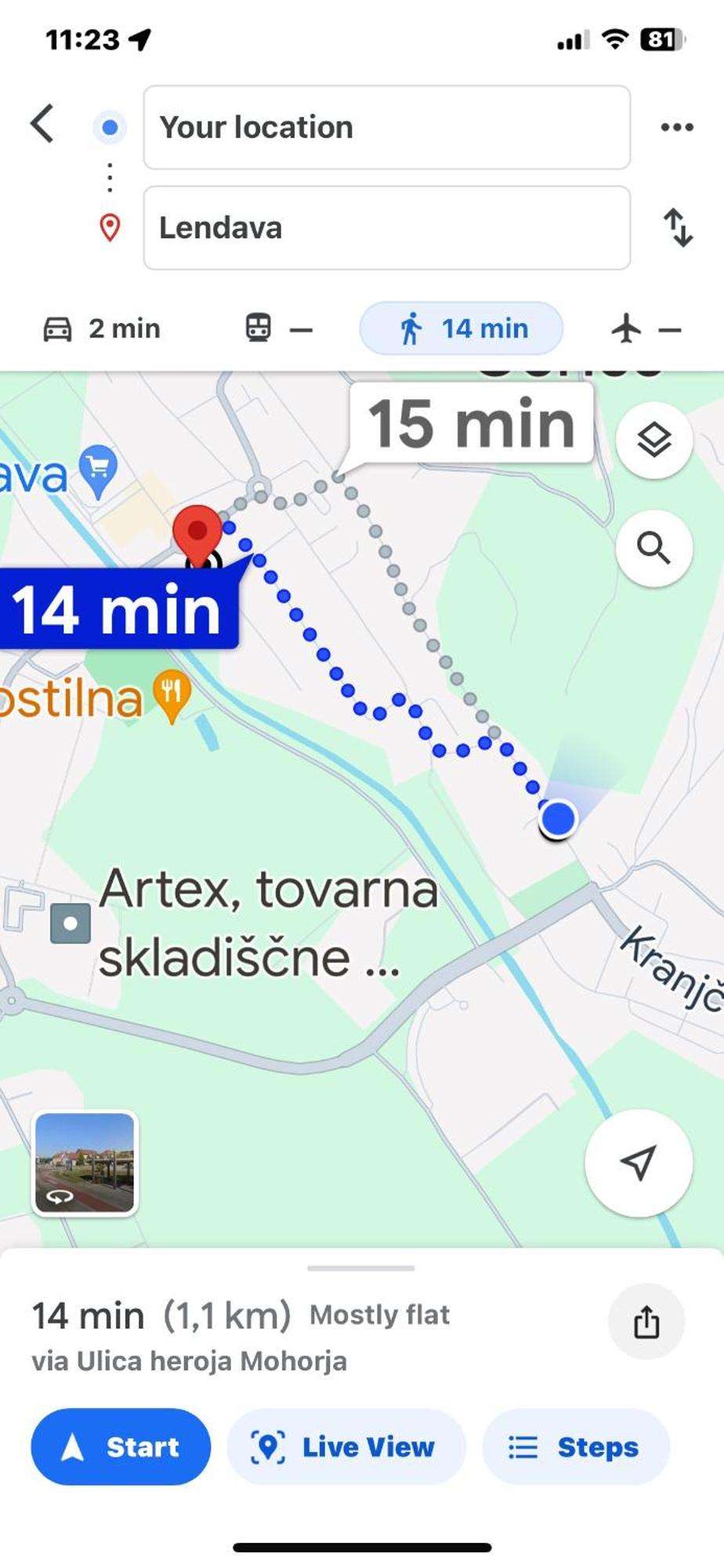This screenshot has width=724, height=1568.
Task: Switch to driving directions, 2 min
Action: 102,328
